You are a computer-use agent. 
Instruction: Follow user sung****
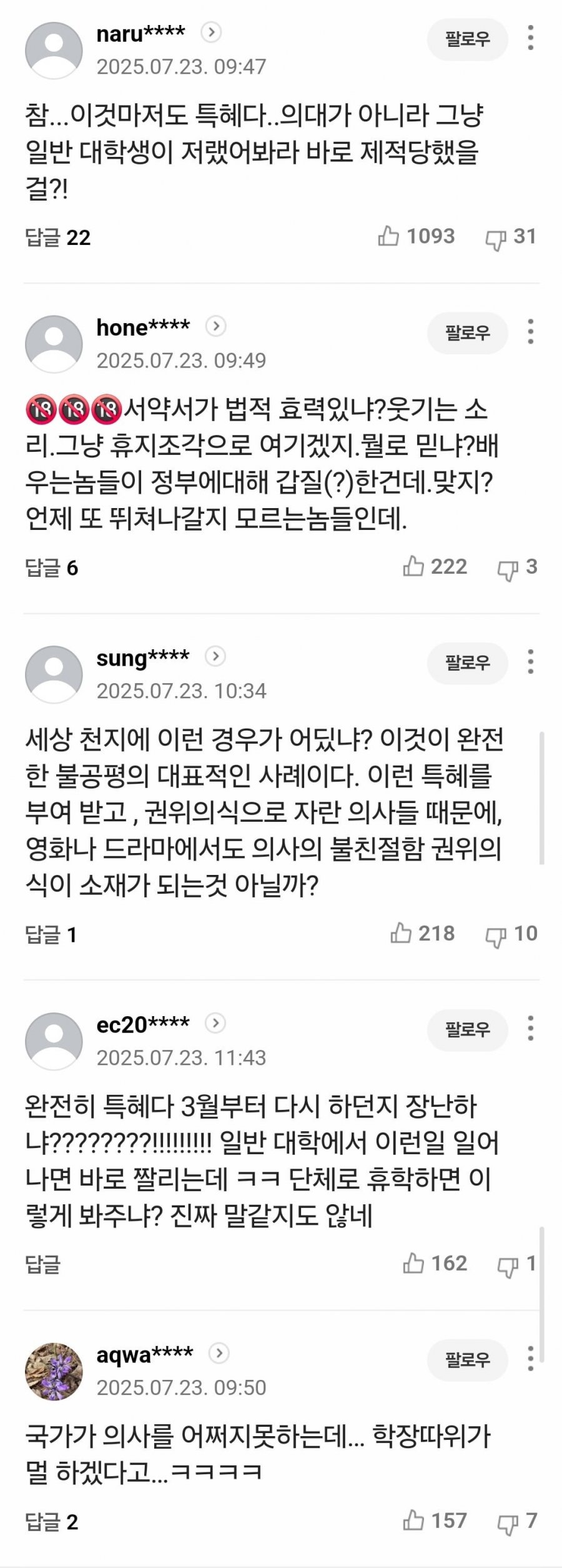467,662
